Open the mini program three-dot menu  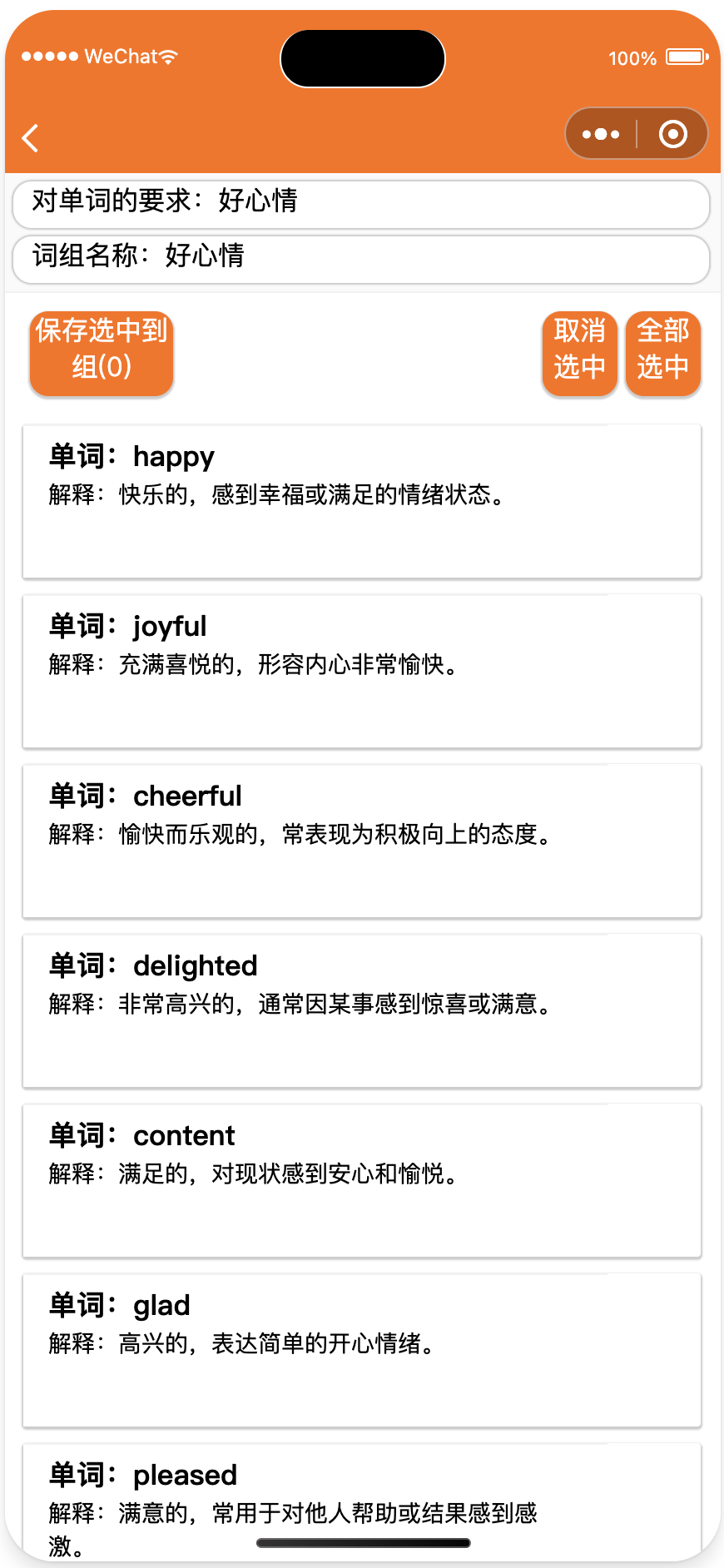(x=601, y=134)
